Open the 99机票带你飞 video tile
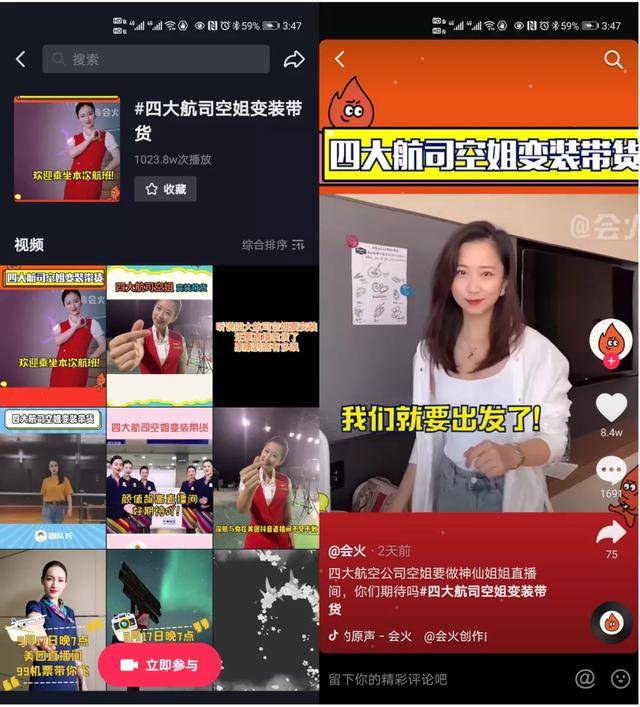Image resolution: width=640 pixels, height=707 pixels. 52,618
